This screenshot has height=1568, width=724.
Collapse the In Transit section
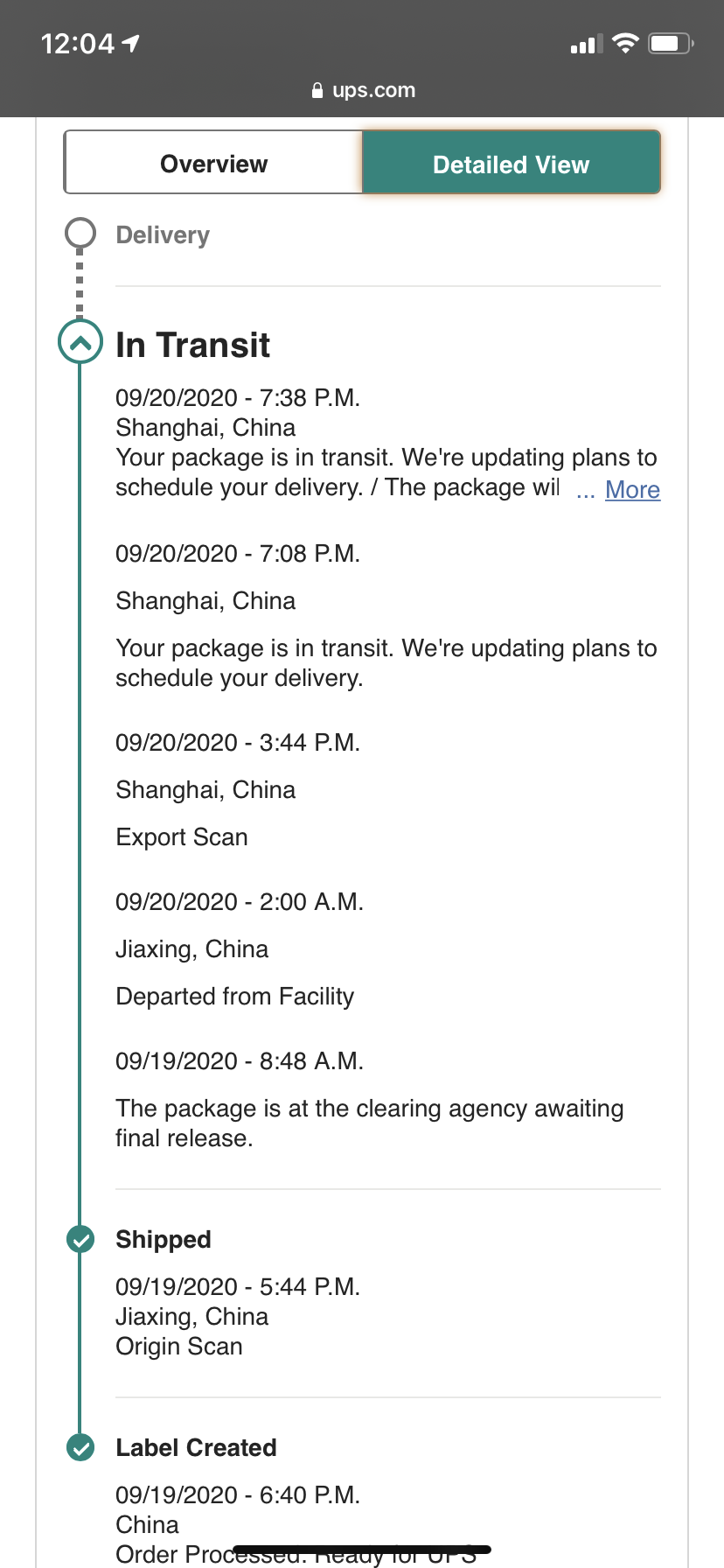click(x=80, y=343)
